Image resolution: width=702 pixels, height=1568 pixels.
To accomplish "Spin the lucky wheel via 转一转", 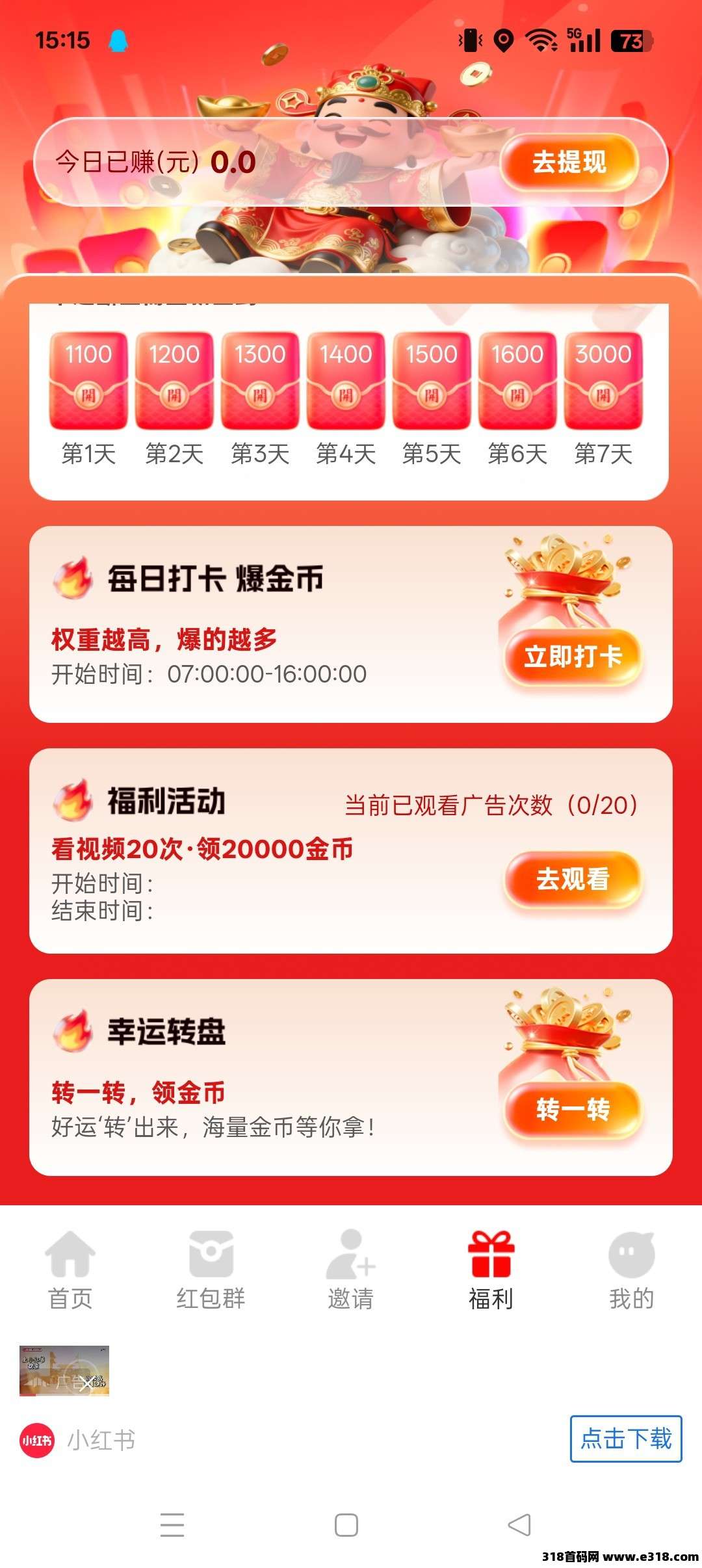I will click(573, 1109).
